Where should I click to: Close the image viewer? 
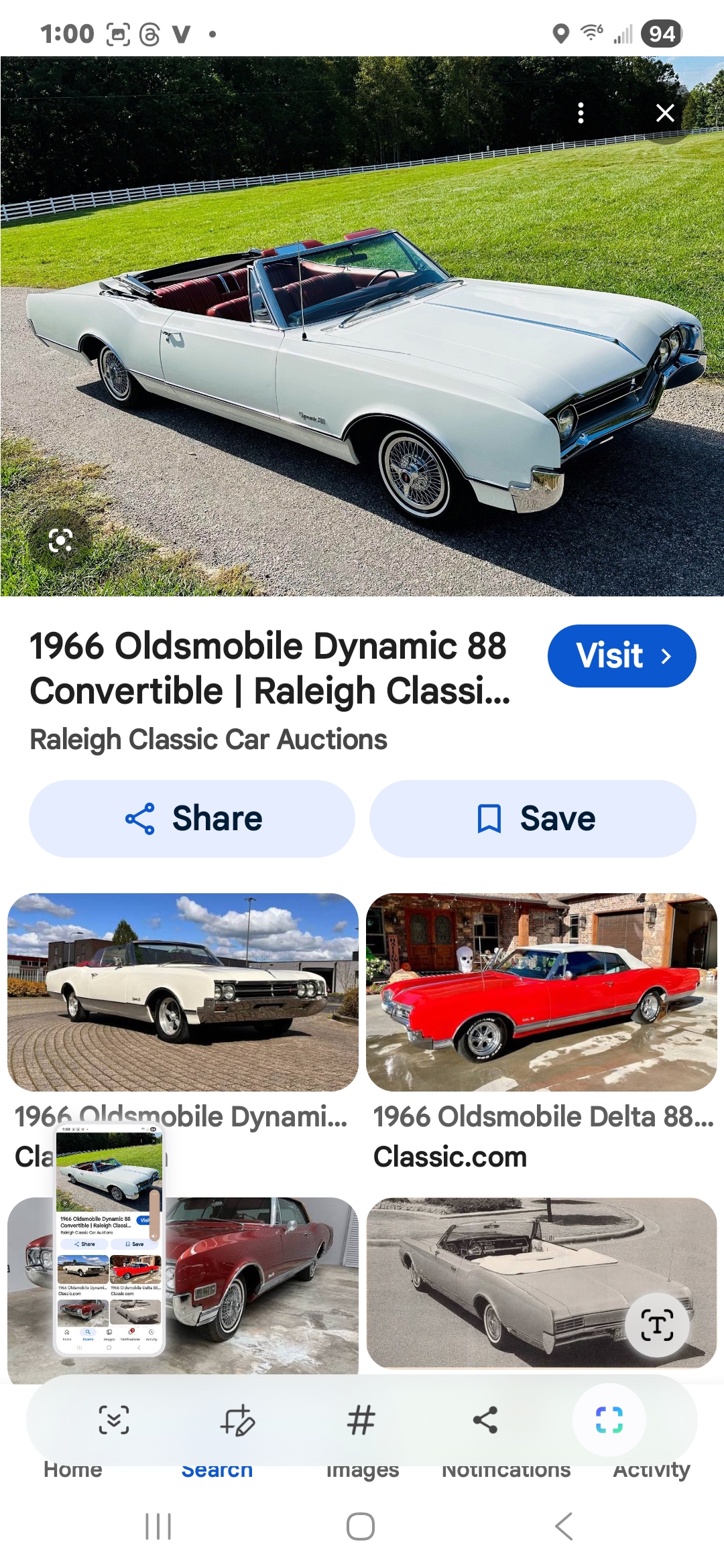tap(665, 113)
